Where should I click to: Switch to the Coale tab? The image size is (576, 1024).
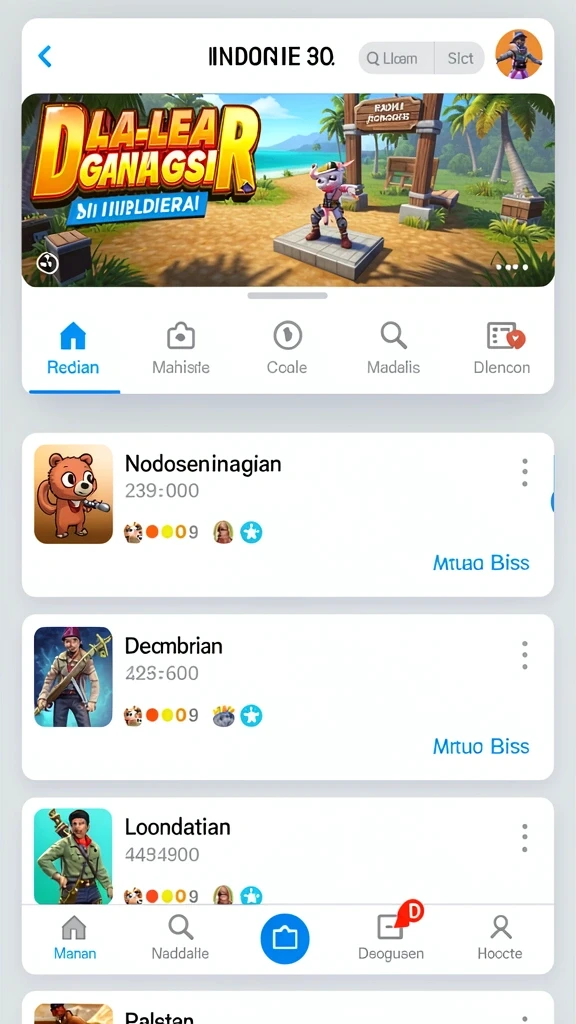[x=287, y=351]
